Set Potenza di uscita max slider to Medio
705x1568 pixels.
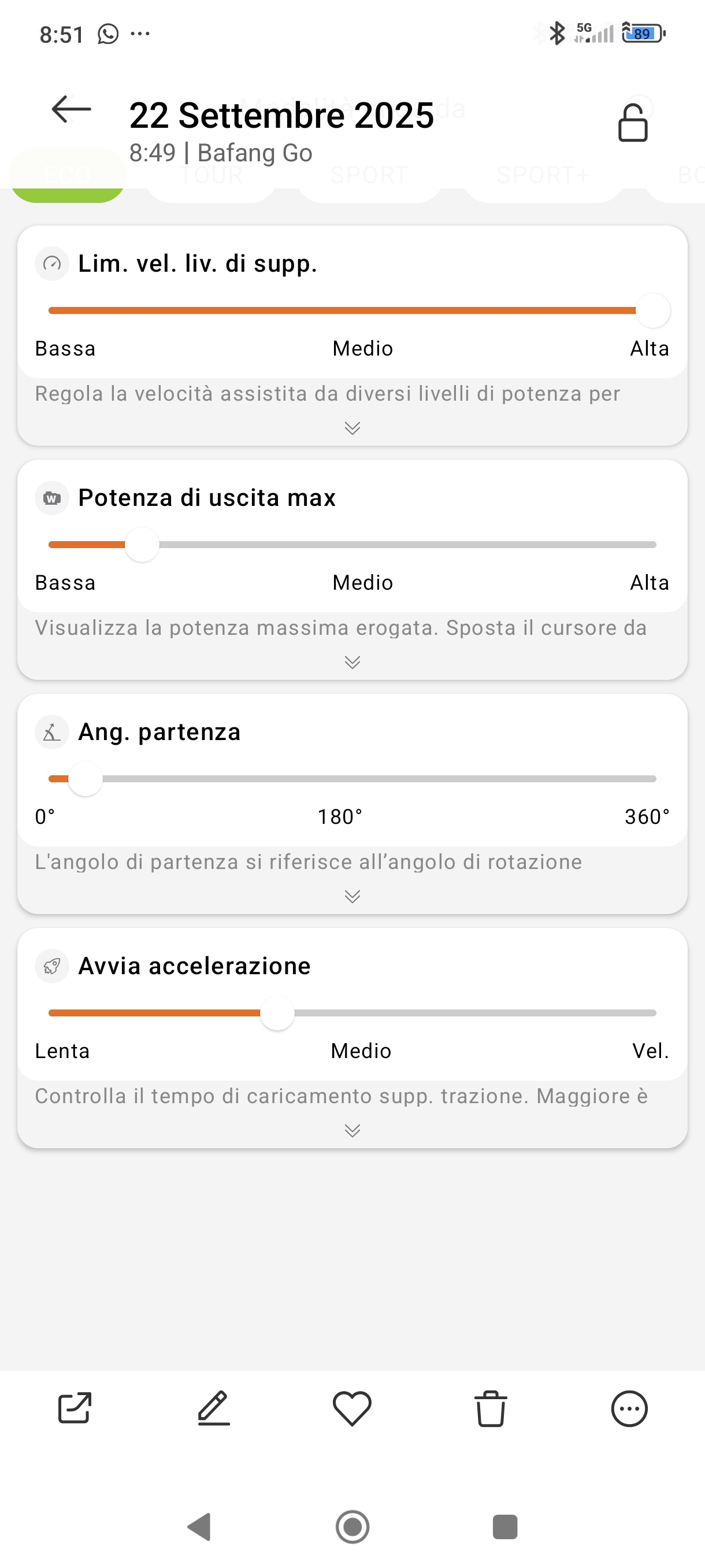352,545
